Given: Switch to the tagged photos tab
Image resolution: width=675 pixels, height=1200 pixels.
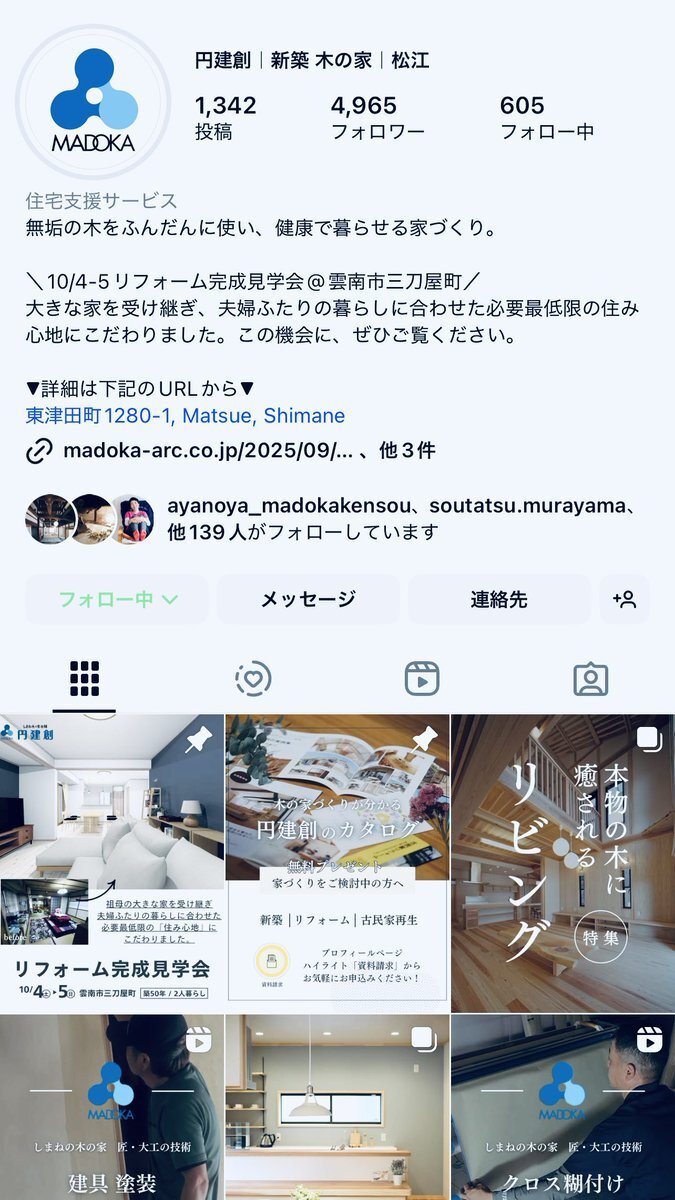Looking at the screenshot, I should (x=591, y=678).
